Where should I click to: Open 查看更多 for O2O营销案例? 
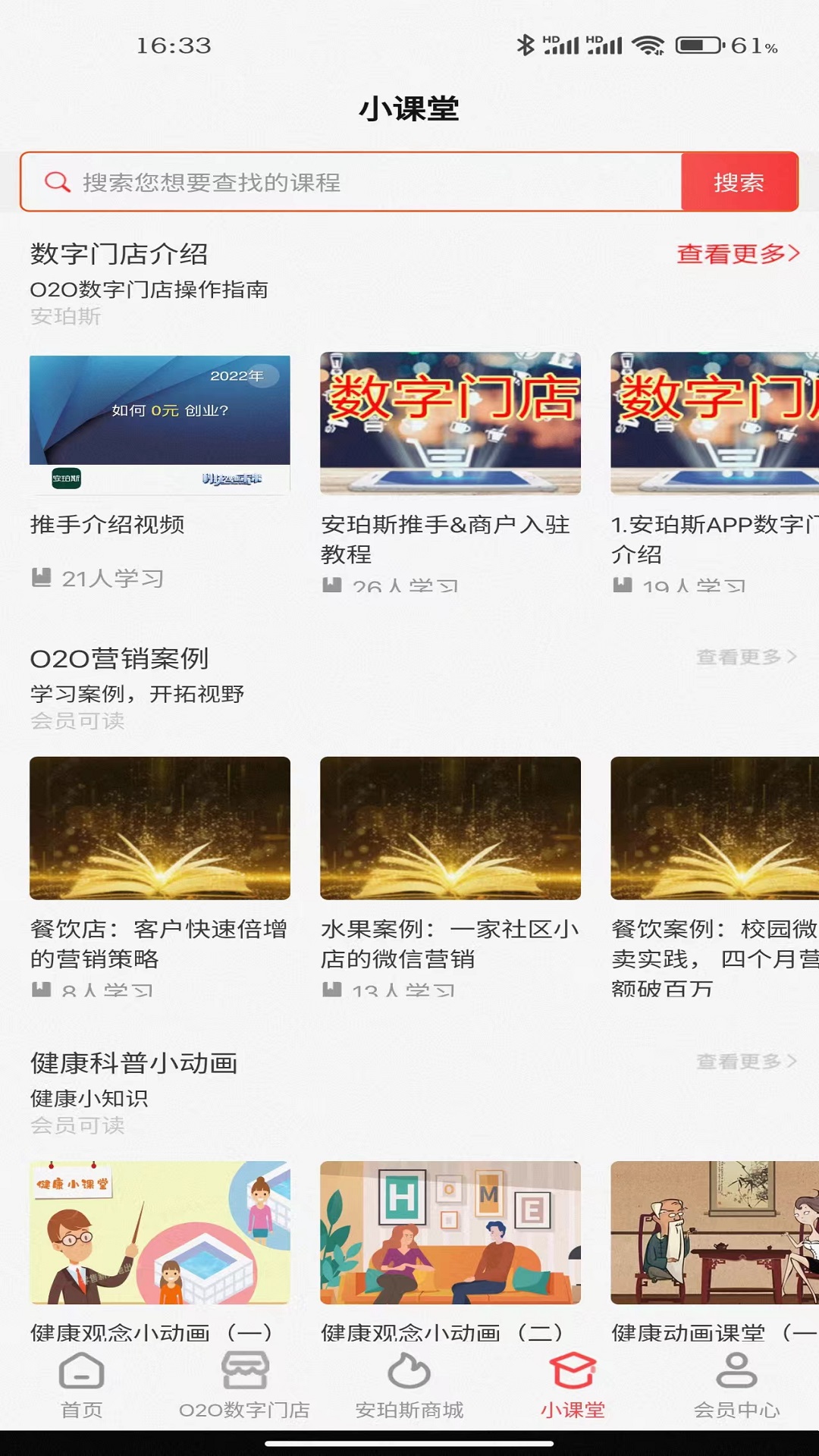point(745,657)
